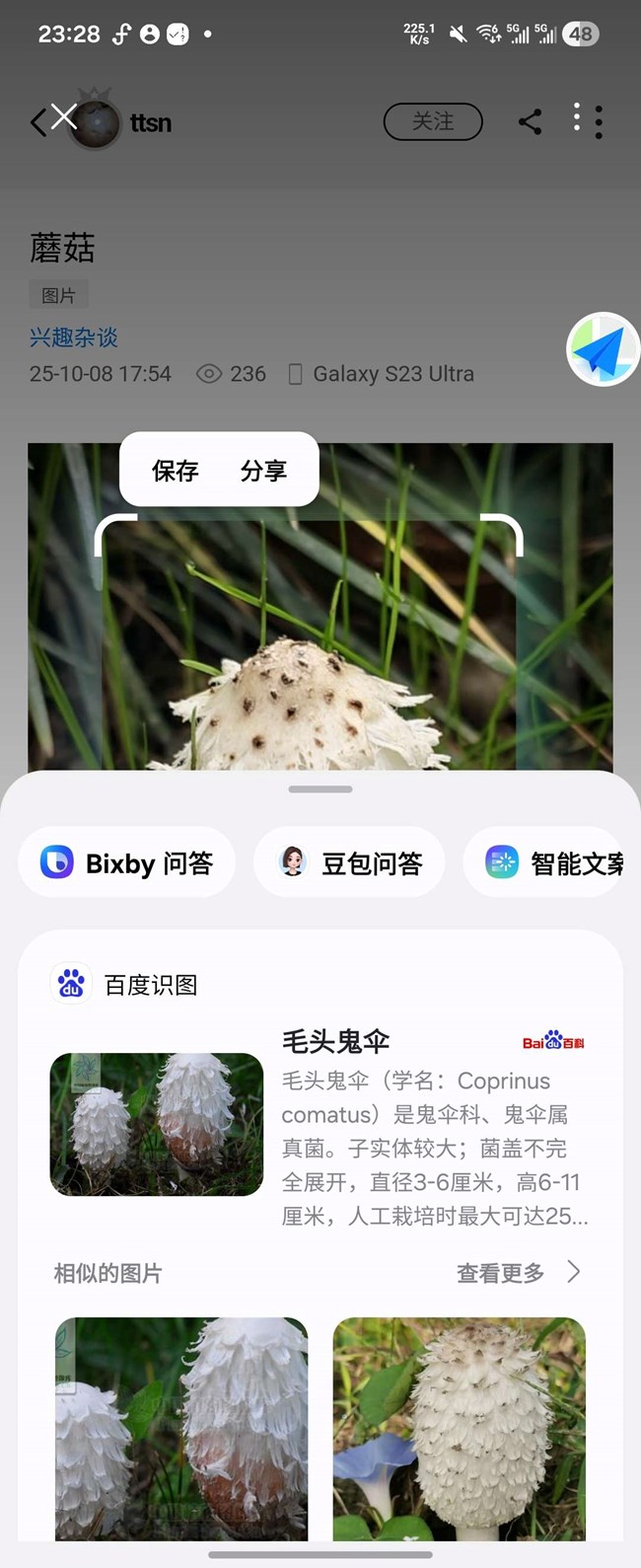View more similar pictures via 查看更多
This screenshot has height=1568, width=641.
[517, 1273]
